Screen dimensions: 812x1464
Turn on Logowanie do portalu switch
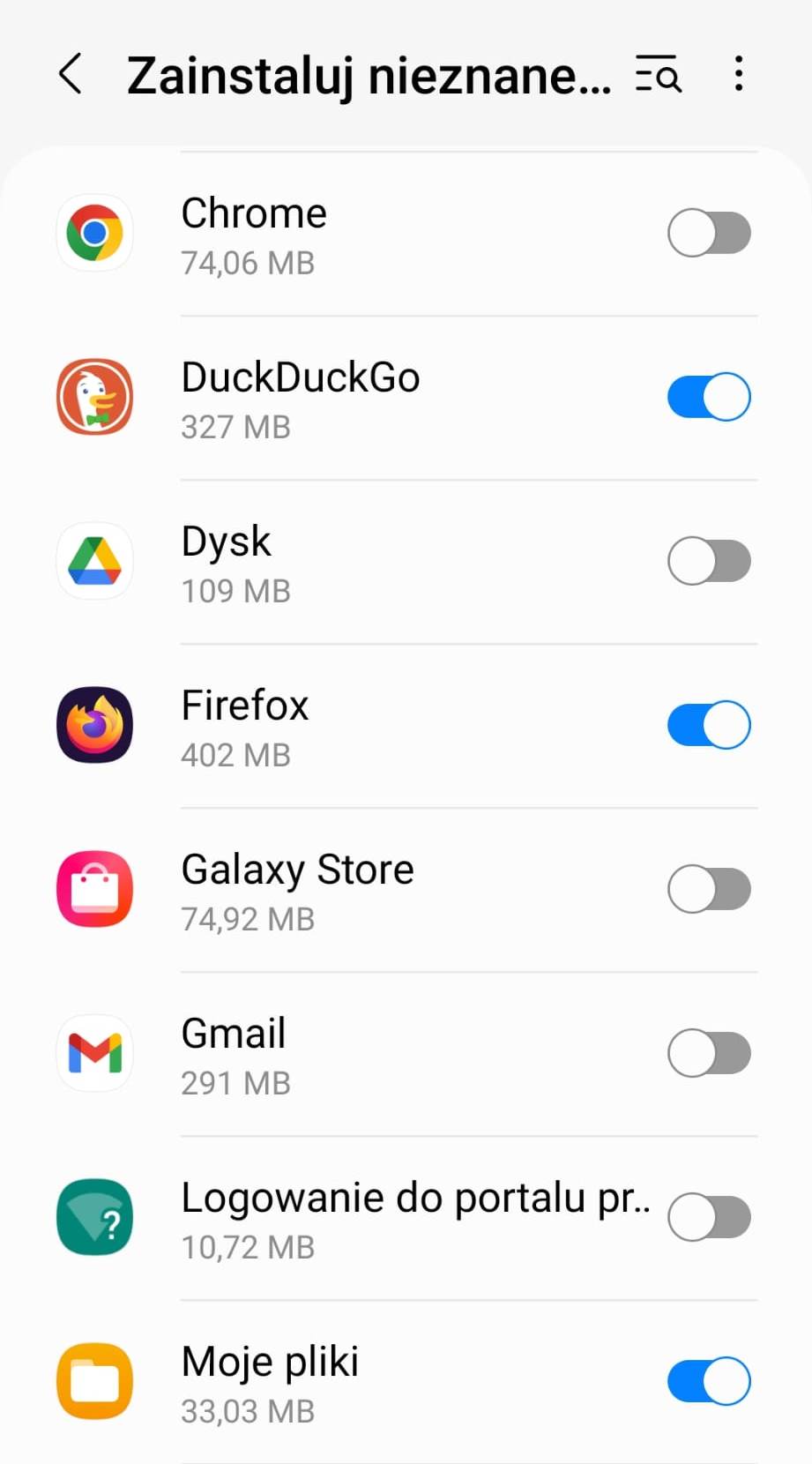(x=709, y=1217)
